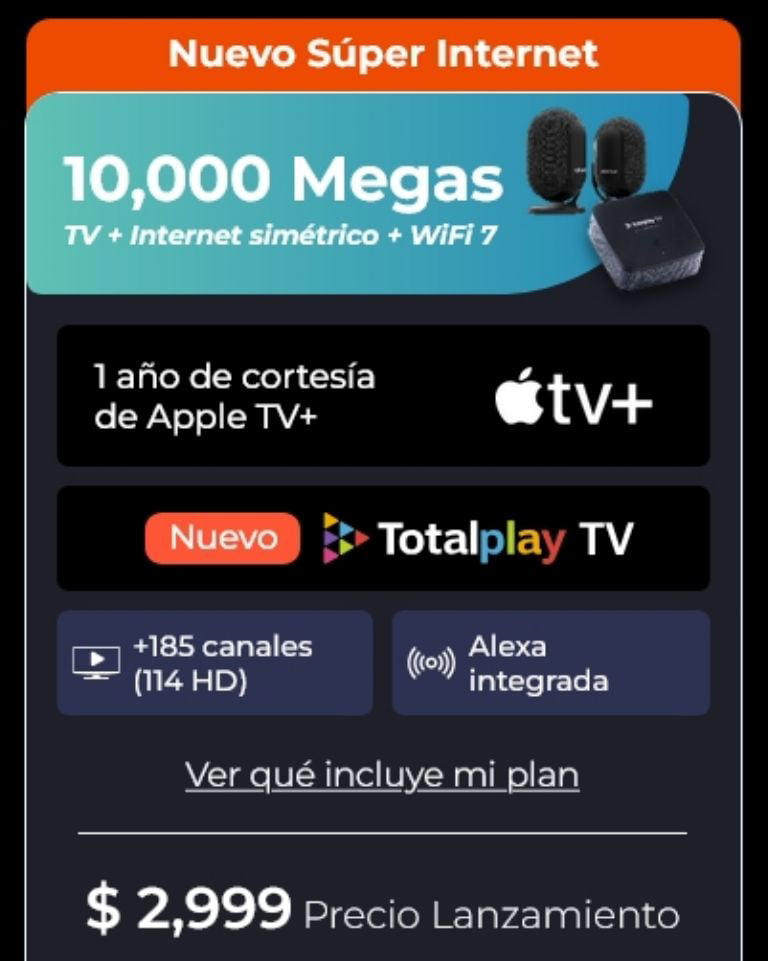Select the Totalplay TV colorful logo icon
The image size is (768, 961).
(341, 538)
